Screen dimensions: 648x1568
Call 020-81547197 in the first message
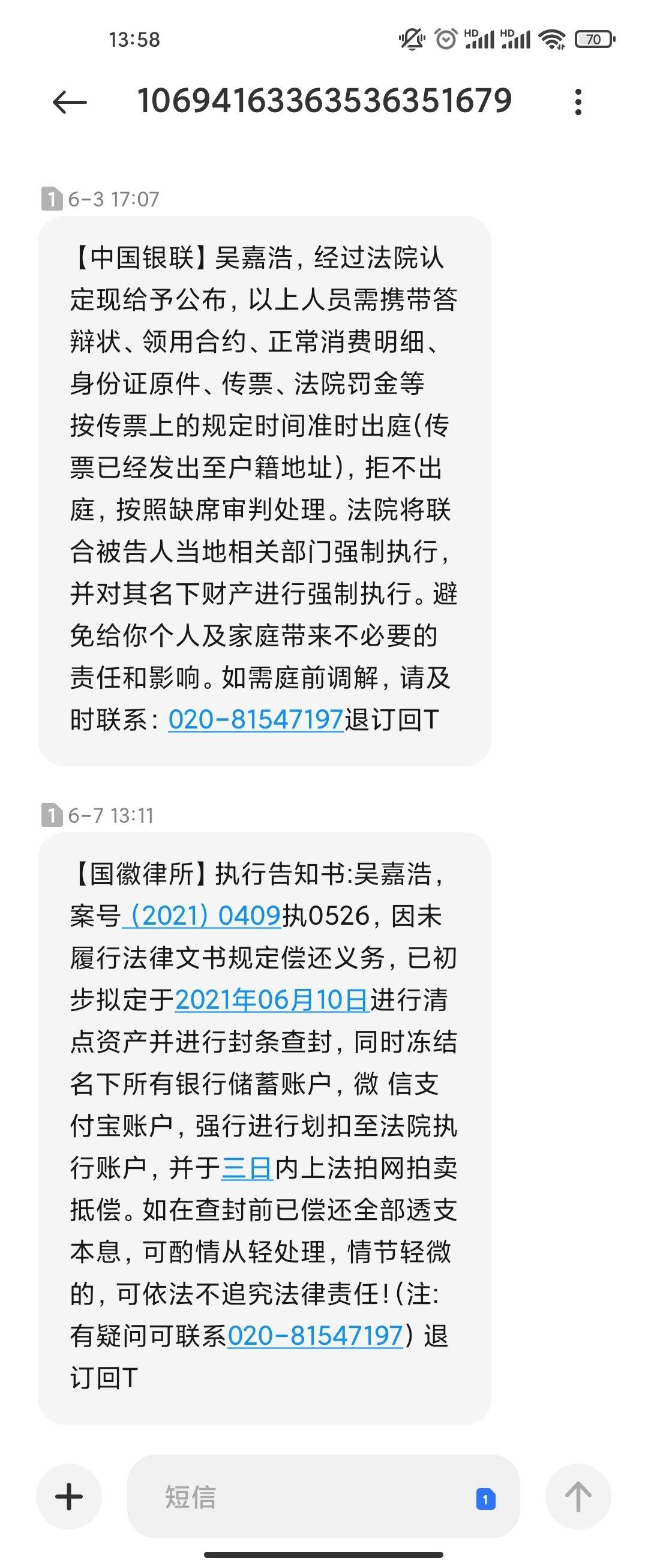(x=256, y=722)
